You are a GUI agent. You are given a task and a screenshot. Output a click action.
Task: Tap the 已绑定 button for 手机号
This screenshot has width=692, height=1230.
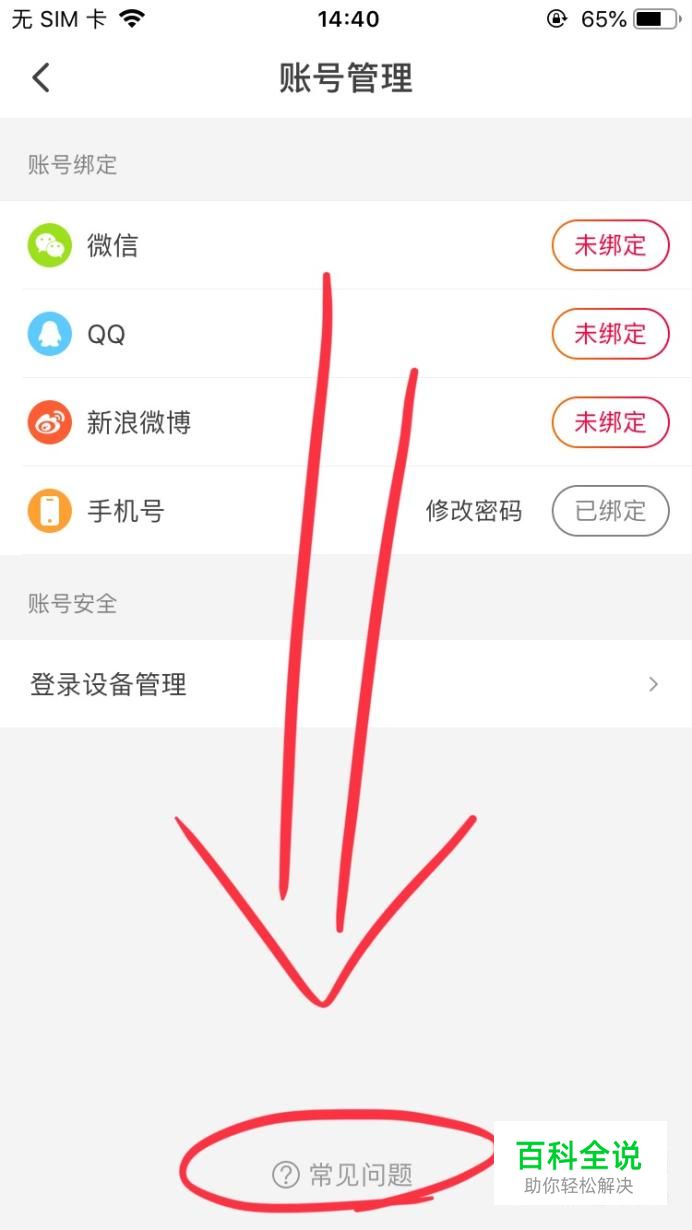coord(610,511)
